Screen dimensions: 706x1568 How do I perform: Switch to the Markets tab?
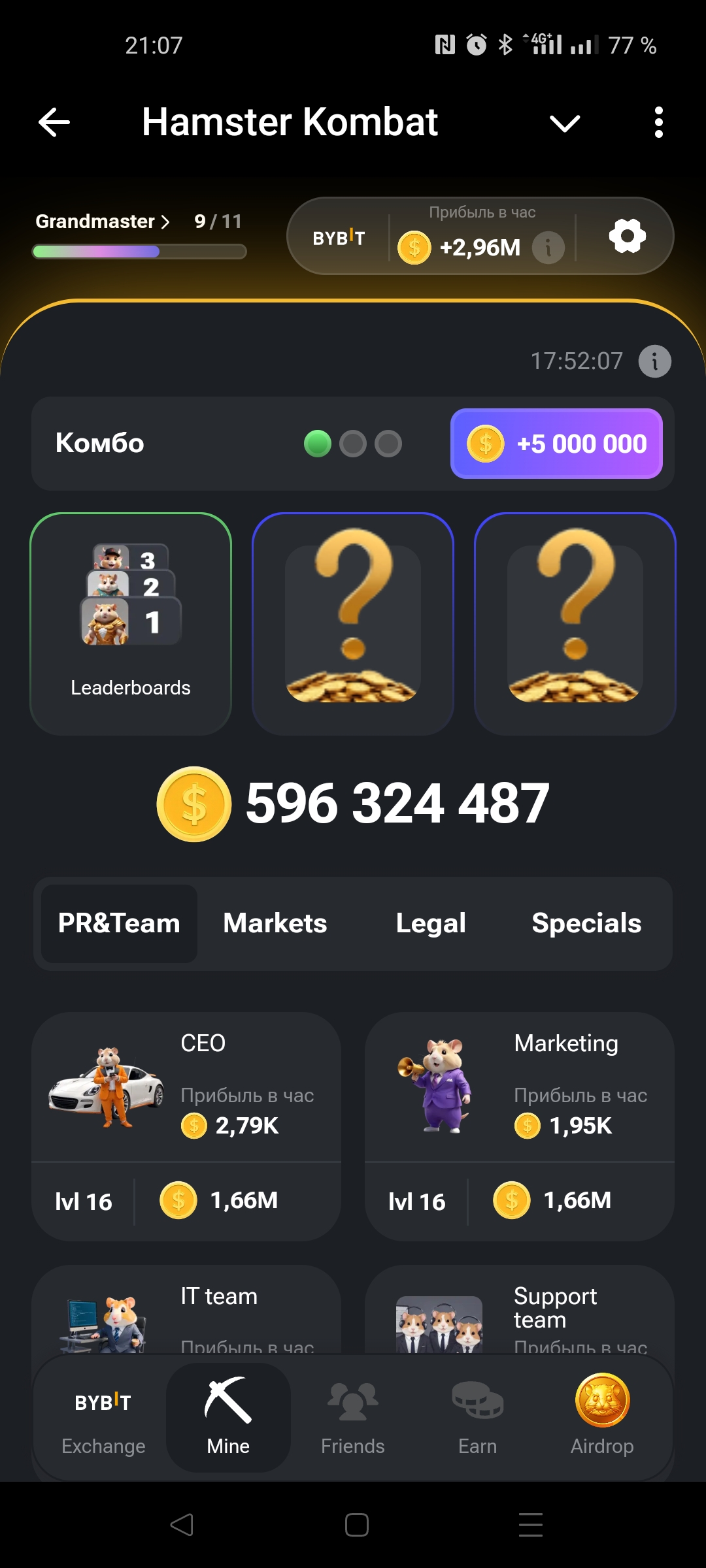275,923
